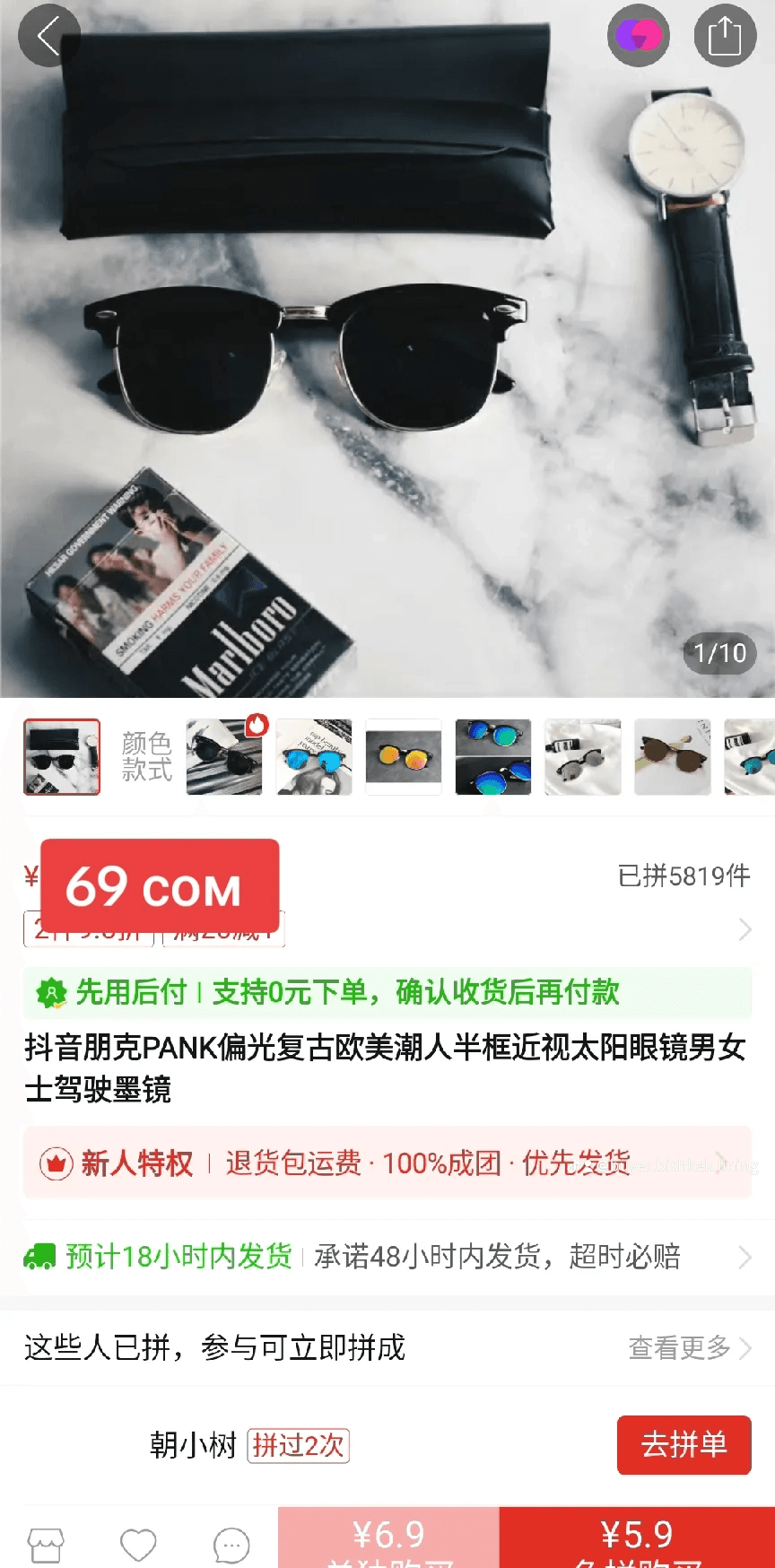Select the brown-lens sunglasses thumbnail
This screenshot has height=1568, width=775.
pyautogui.click(x=673, y=757)
